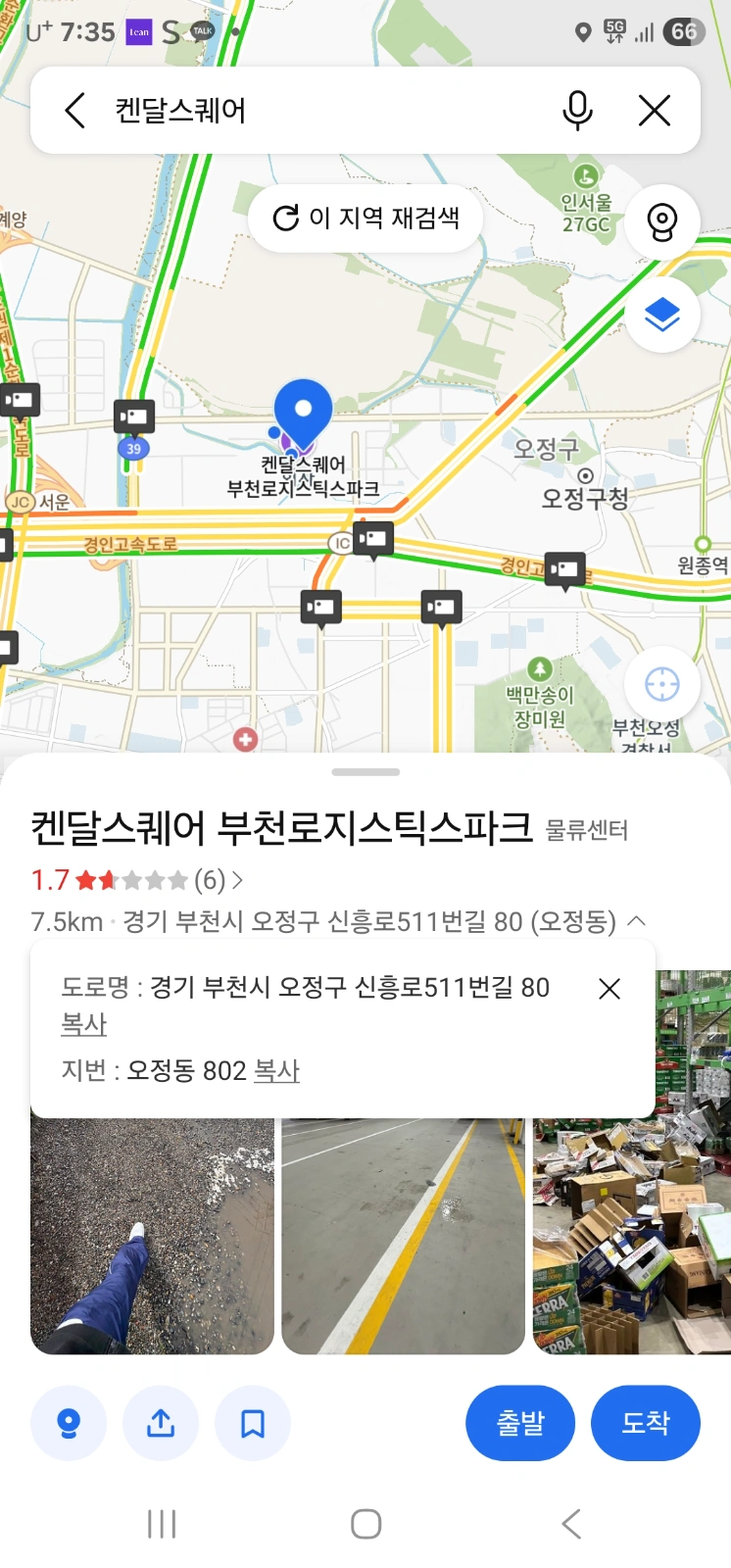Bookmark 켄달스퀘어 부천로지스틱스파크

tap(253, 1423)
